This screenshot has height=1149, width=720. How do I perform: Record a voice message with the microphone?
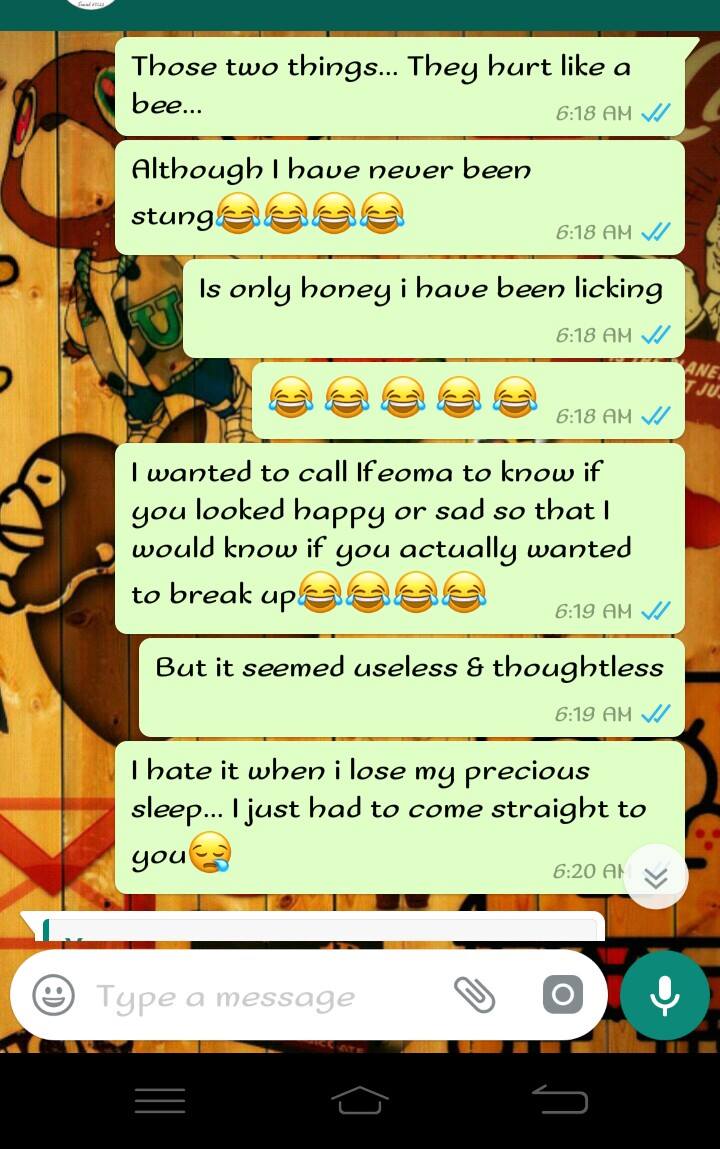coord(664,996)
